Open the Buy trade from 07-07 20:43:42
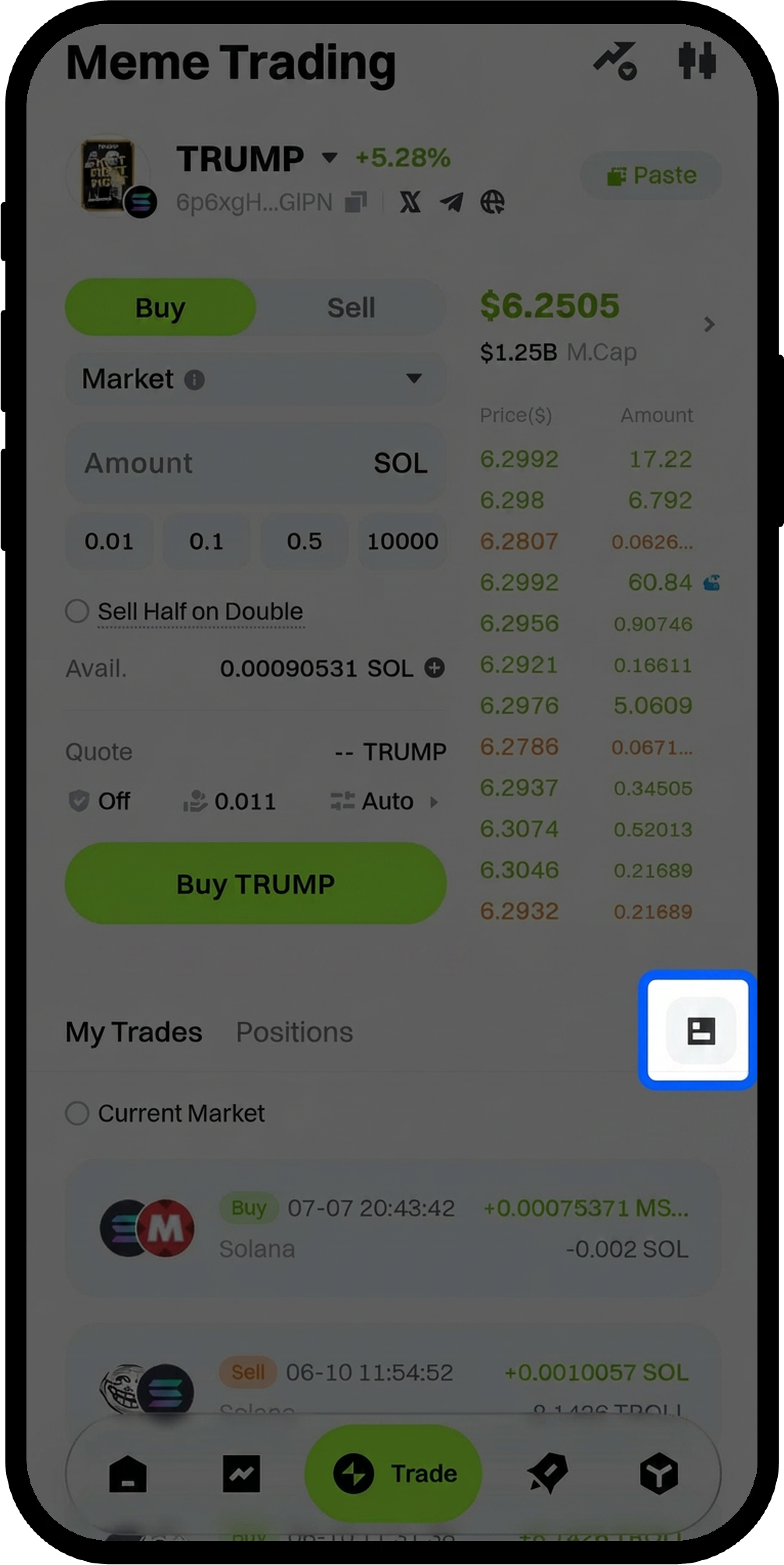 point(393,1228)
